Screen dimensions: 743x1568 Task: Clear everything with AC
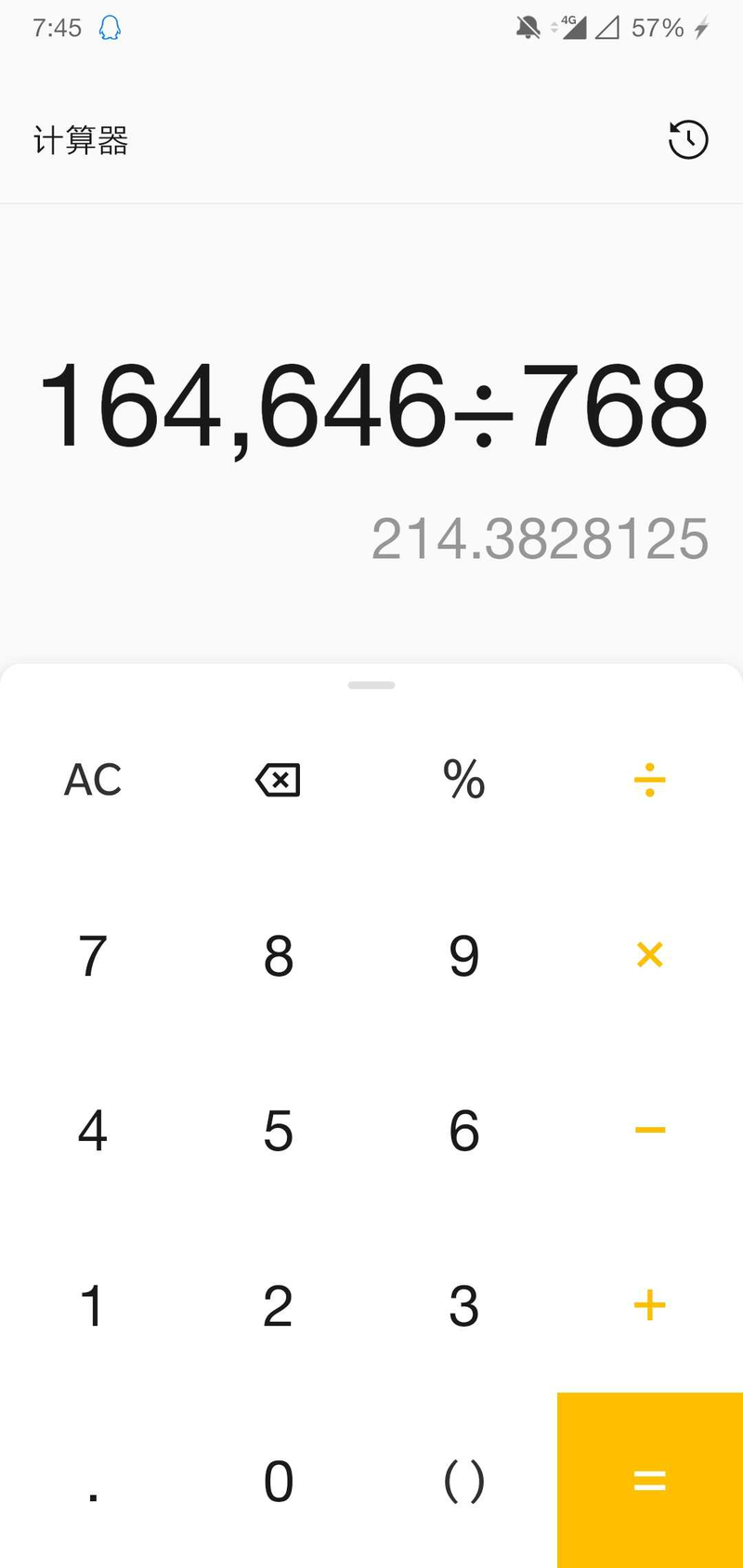pos(93,780)
